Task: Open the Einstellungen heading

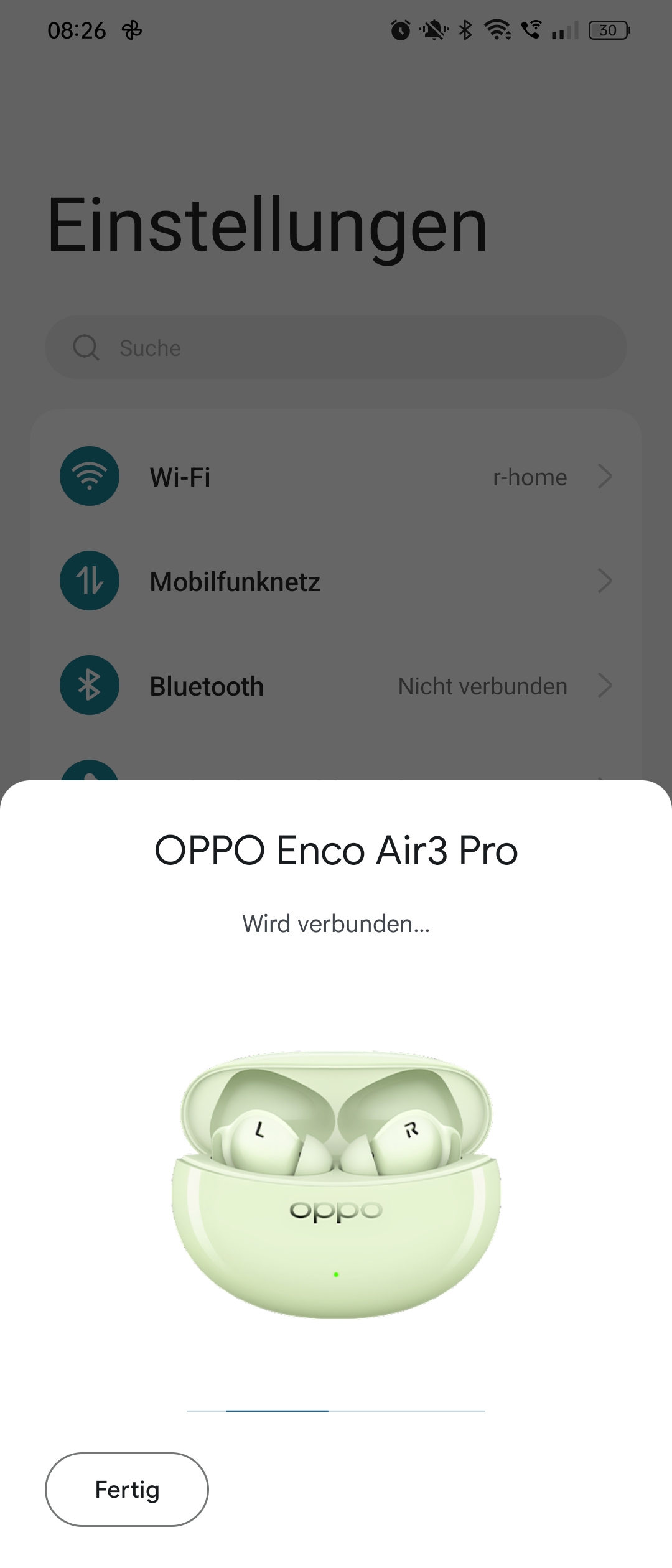Action: (268, 225)
